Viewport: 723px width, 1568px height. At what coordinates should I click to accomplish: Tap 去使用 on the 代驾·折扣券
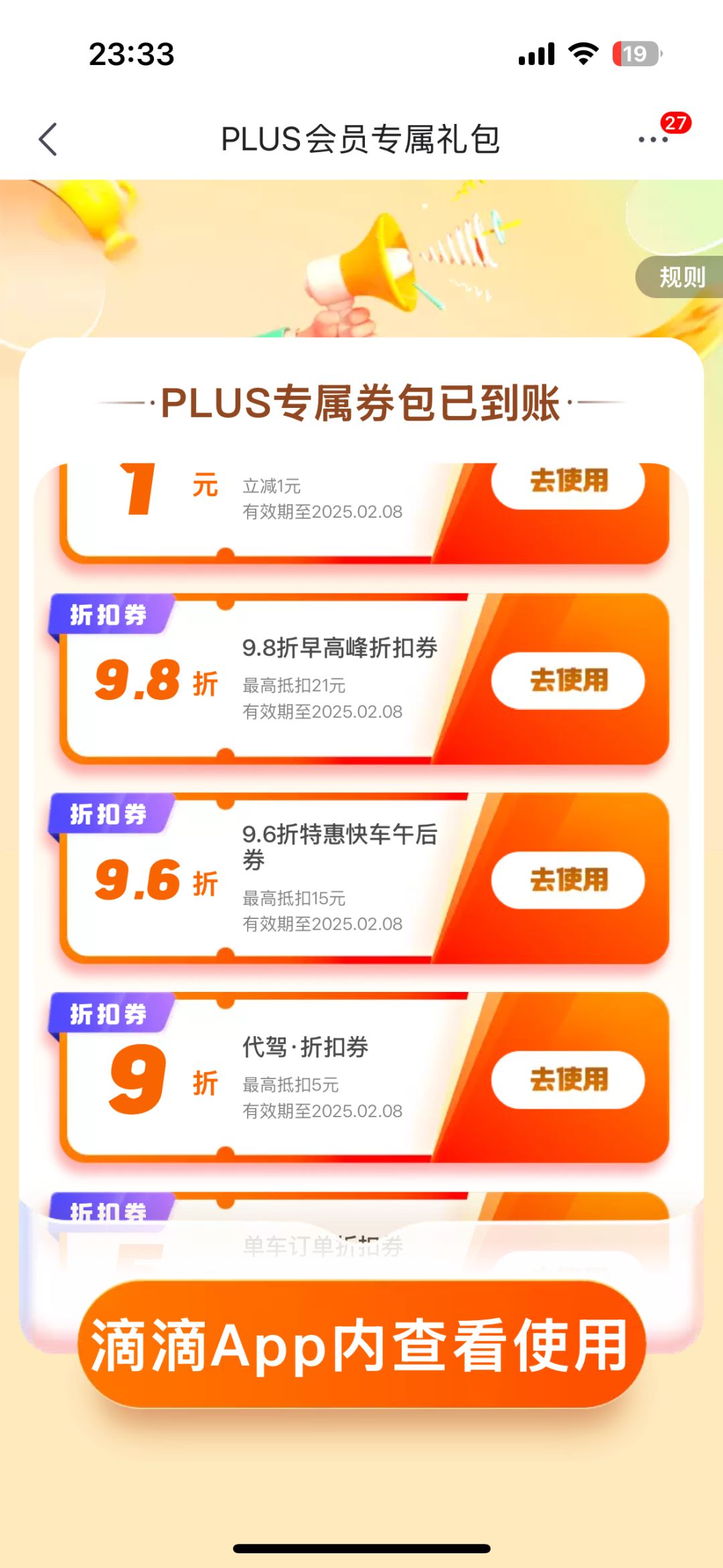(568, 1080)
